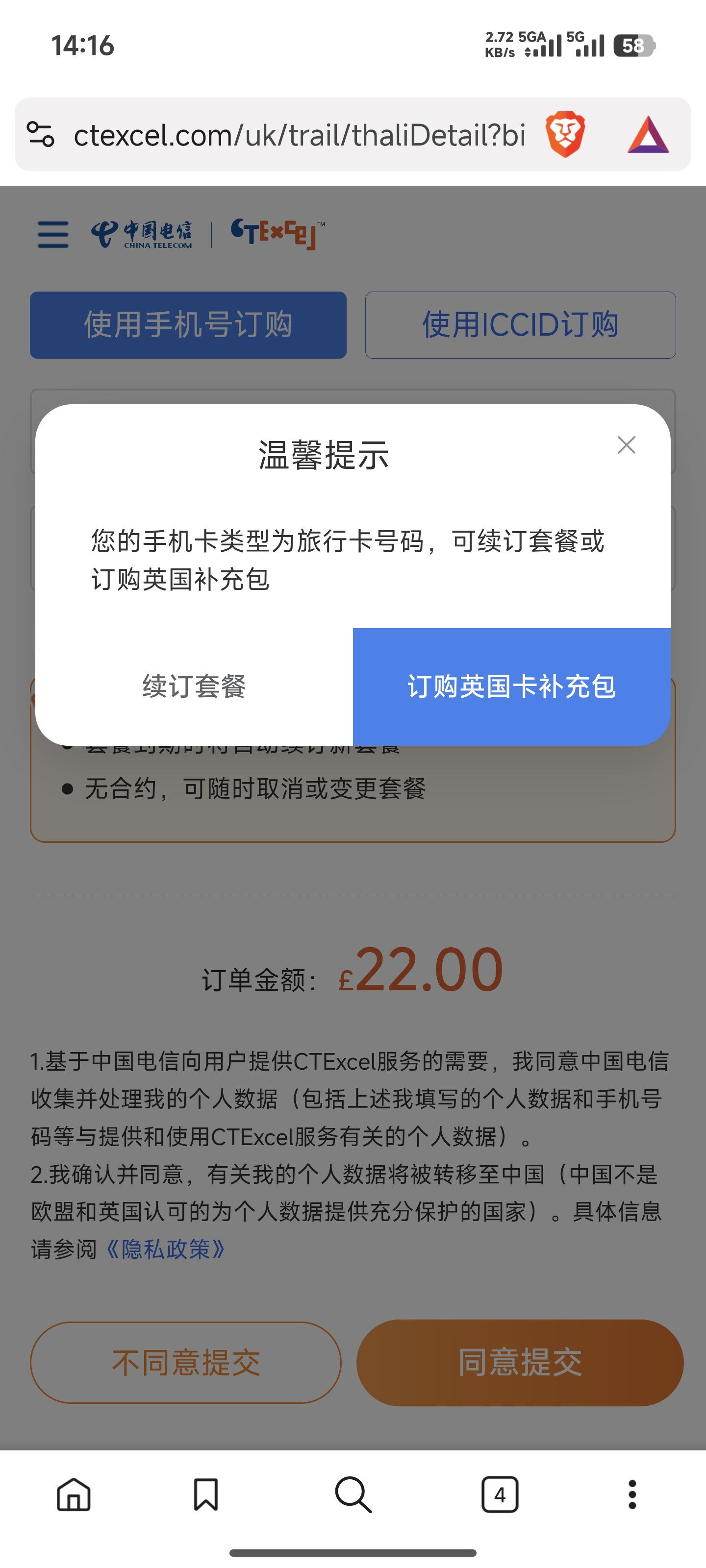Open Brave Rewards triangle icon
706x1568 pixels.
[649, 134]
